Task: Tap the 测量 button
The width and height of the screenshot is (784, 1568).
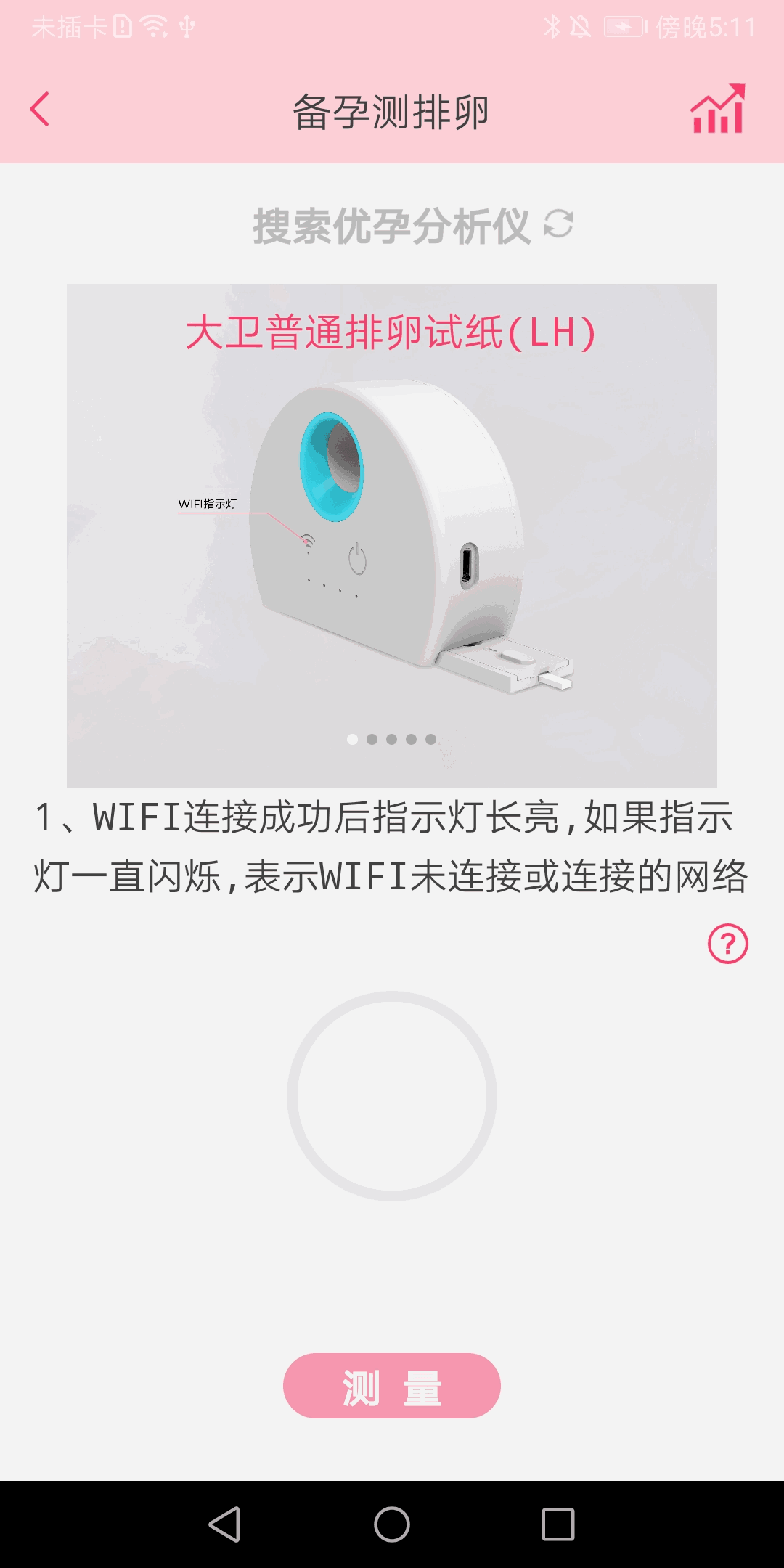Action: [x=392, y=1386]
